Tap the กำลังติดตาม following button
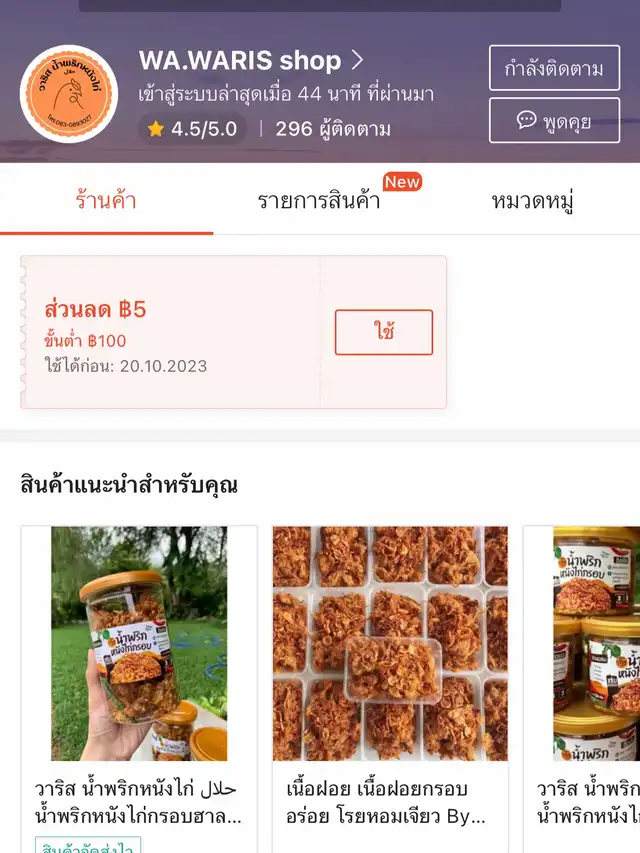The width and height of the screenshot is (640, 853). [x=553, y=68]
